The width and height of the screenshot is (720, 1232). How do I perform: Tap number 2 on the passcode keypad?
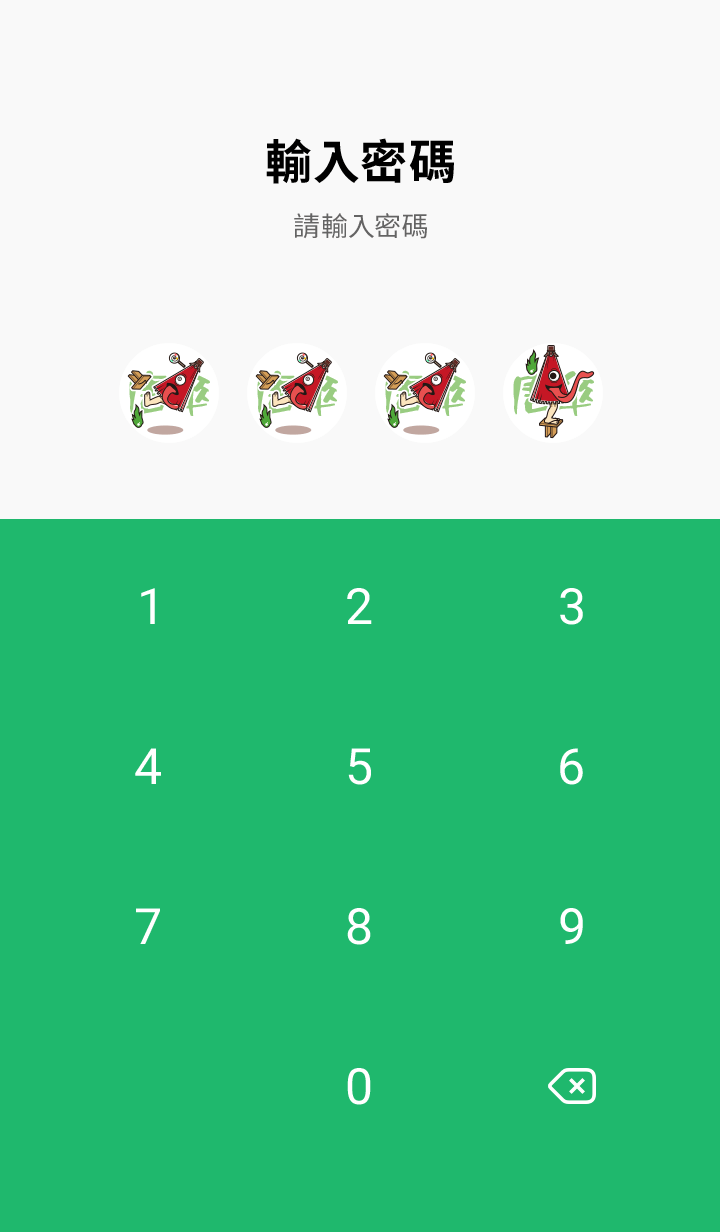pyautogui.click(x=359, y=607)
